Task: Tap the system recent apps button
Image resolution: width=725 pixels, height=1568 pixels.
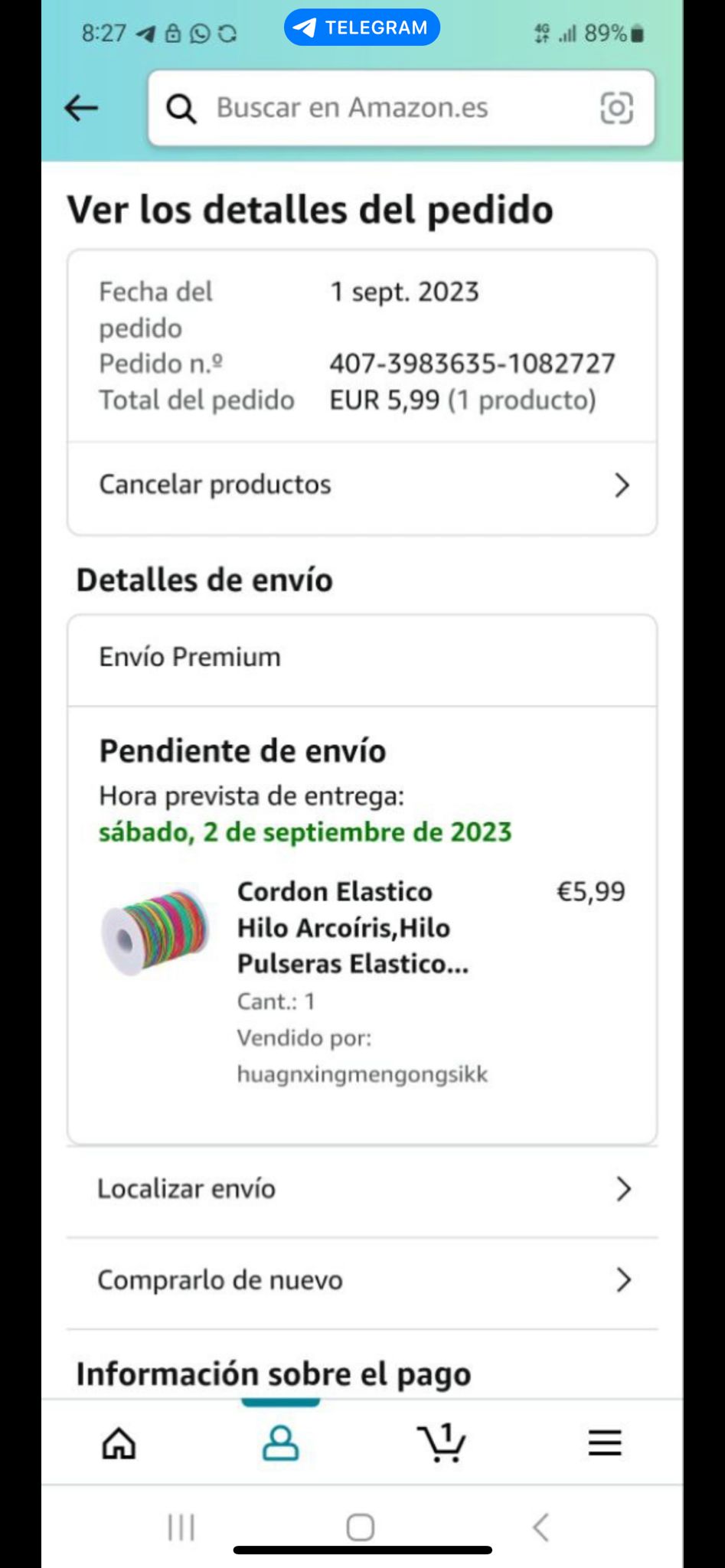Action: tap(181, 1527)
